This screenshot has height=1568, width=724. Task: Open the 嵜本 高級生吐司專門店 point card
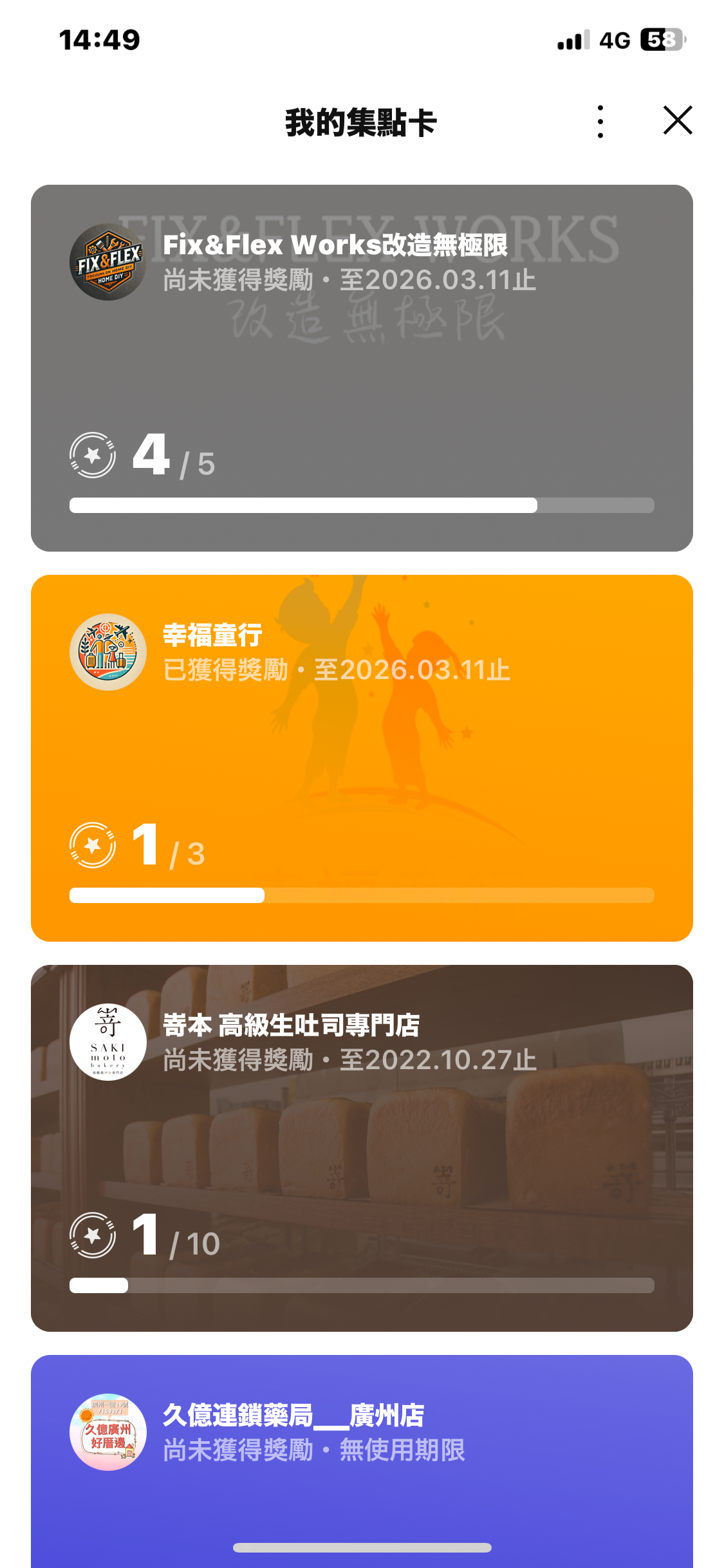click(x=362, y=1148)
